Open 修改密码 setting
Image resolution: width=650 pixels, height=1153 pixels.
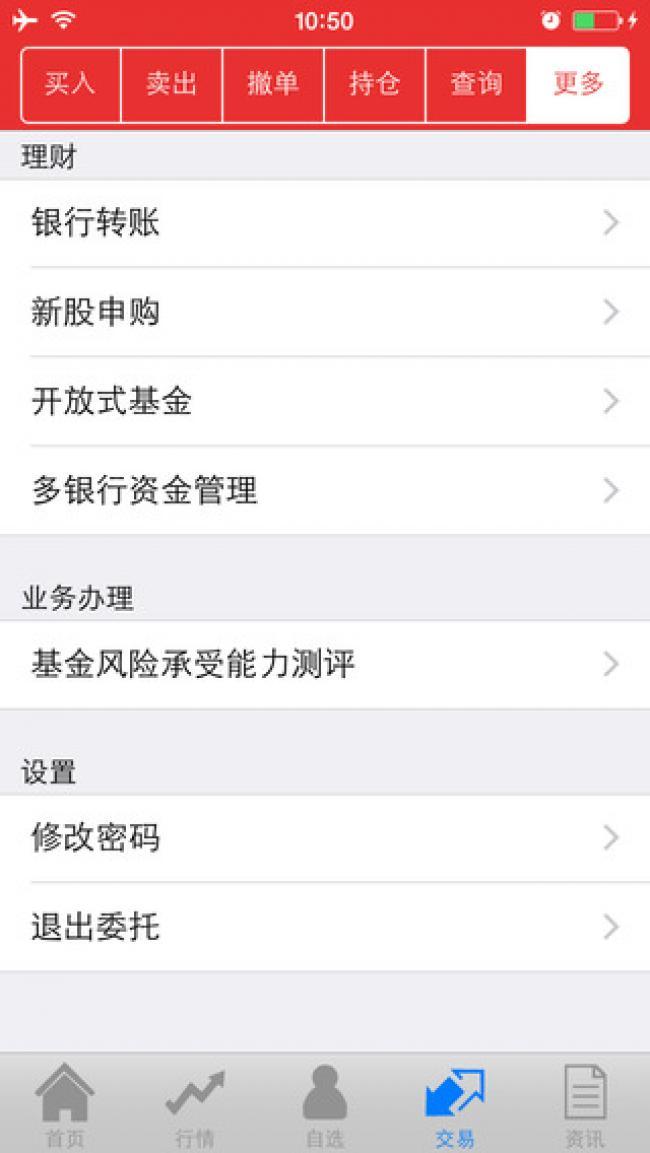coord(325,838)
